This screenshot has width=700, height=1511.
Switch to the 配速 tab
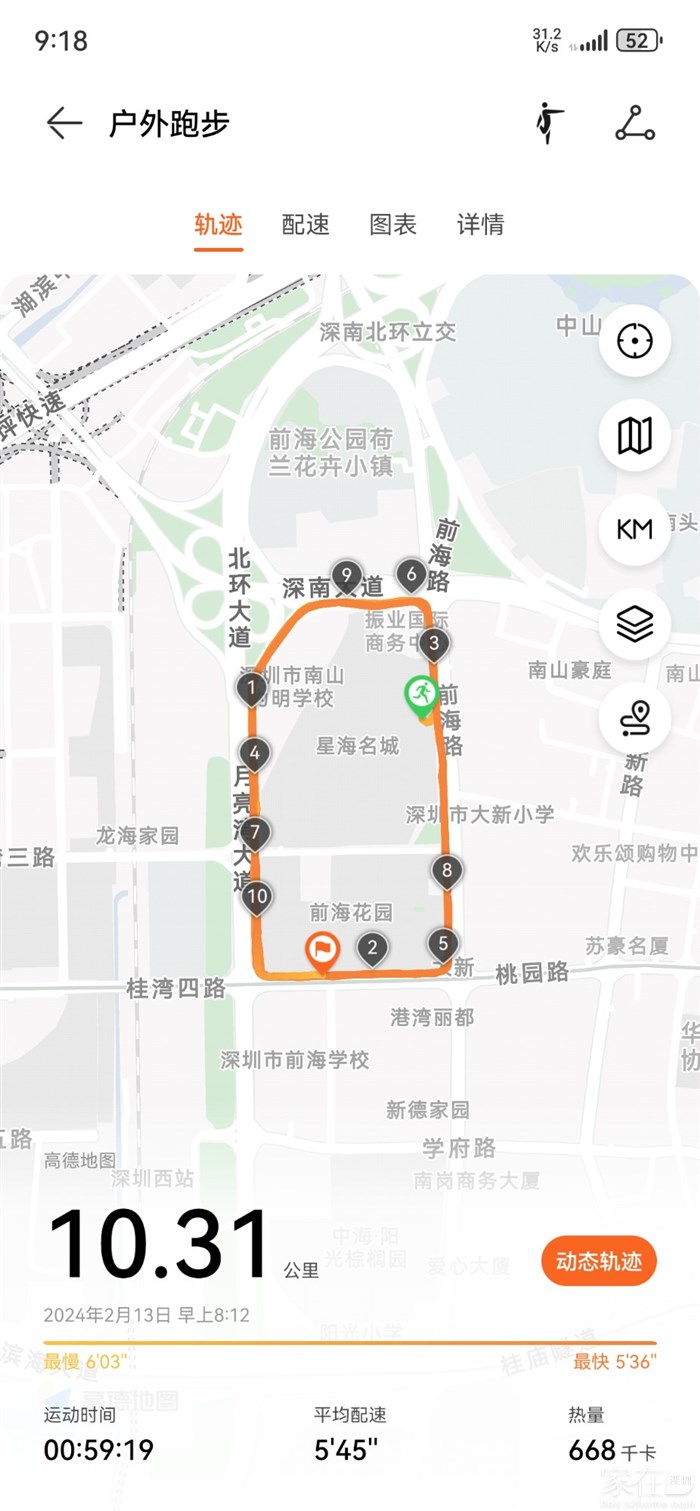click(x=306, y=224)
